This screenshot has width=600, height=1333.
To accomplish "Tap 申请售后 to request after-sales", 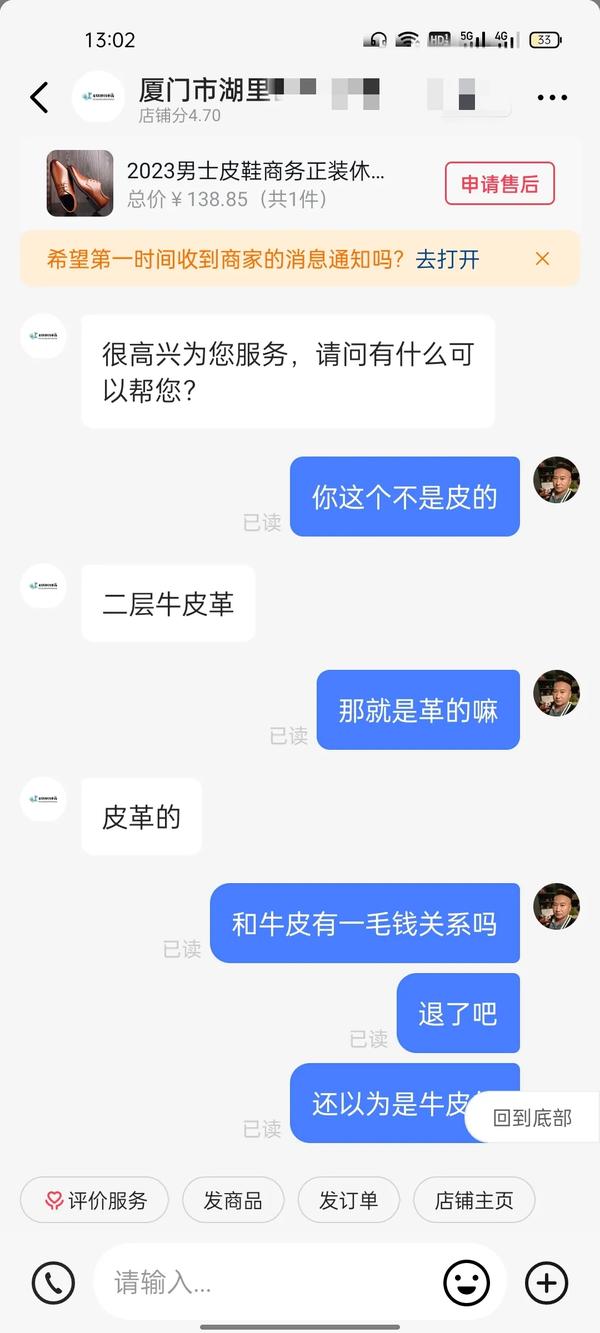I will tap(499, 184).
